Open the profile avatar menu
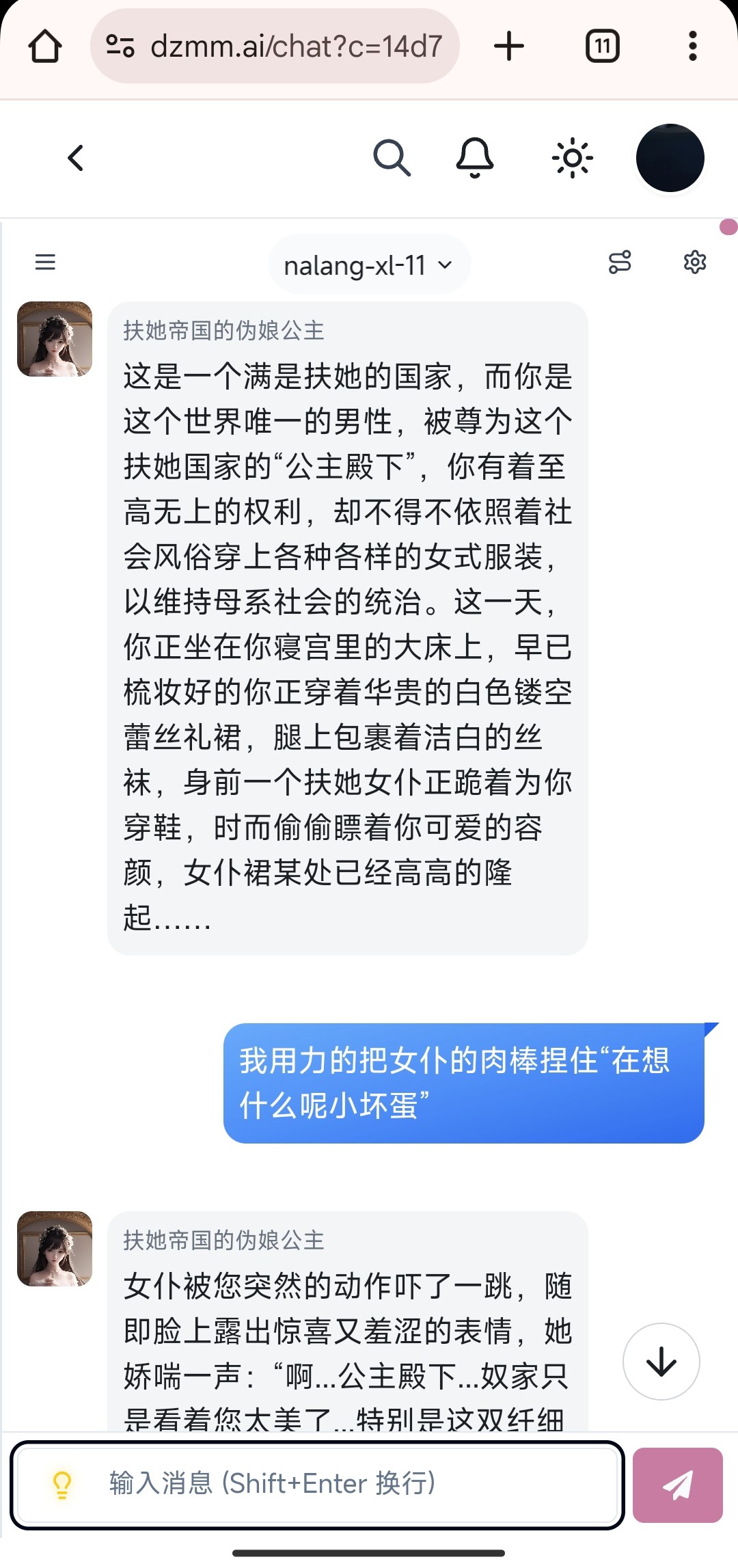The height and width of the screenshot is (1568, 738). tap(670, 158)
